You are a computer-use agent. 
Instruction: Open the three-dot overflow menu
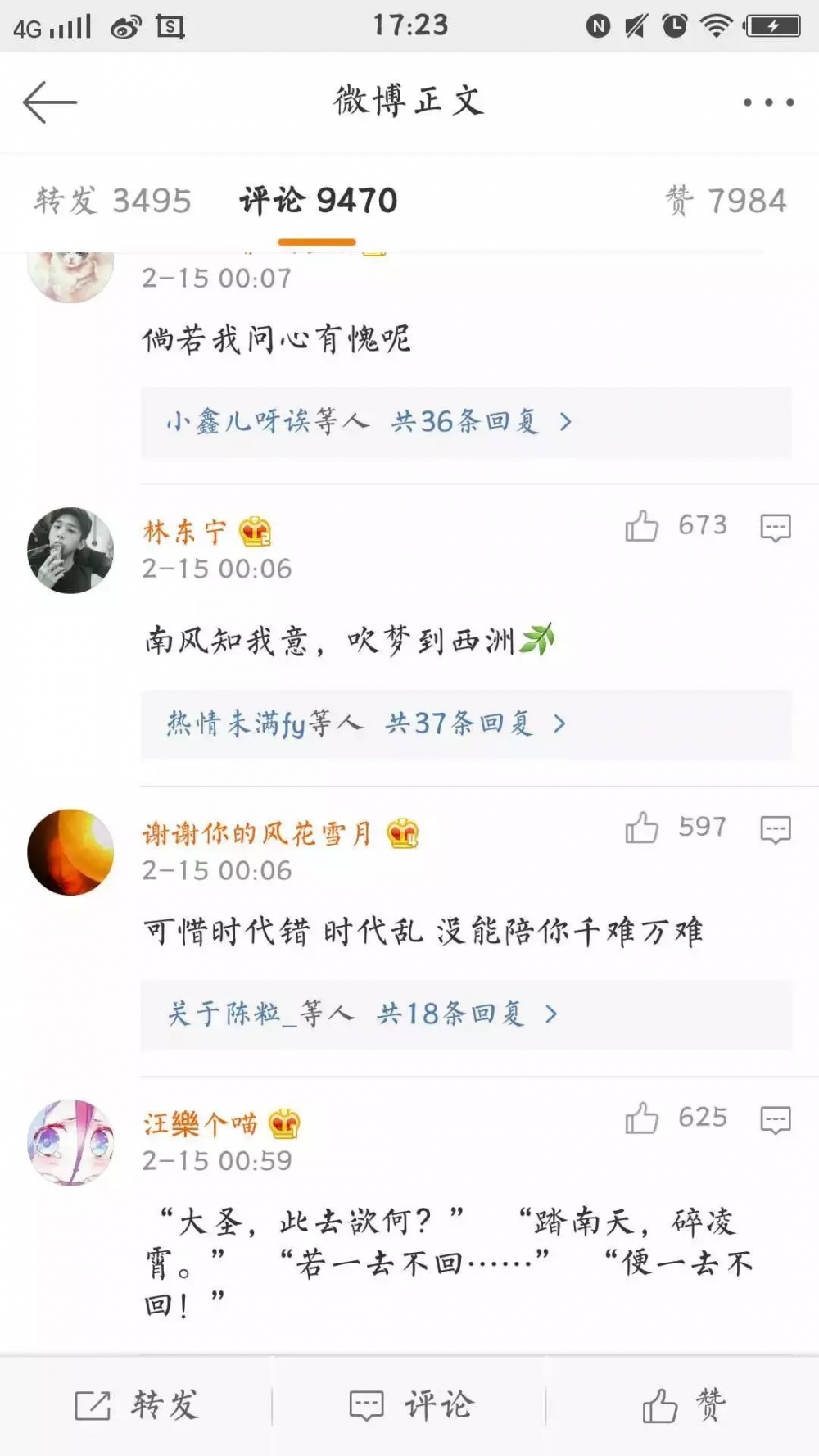point(768,102)
